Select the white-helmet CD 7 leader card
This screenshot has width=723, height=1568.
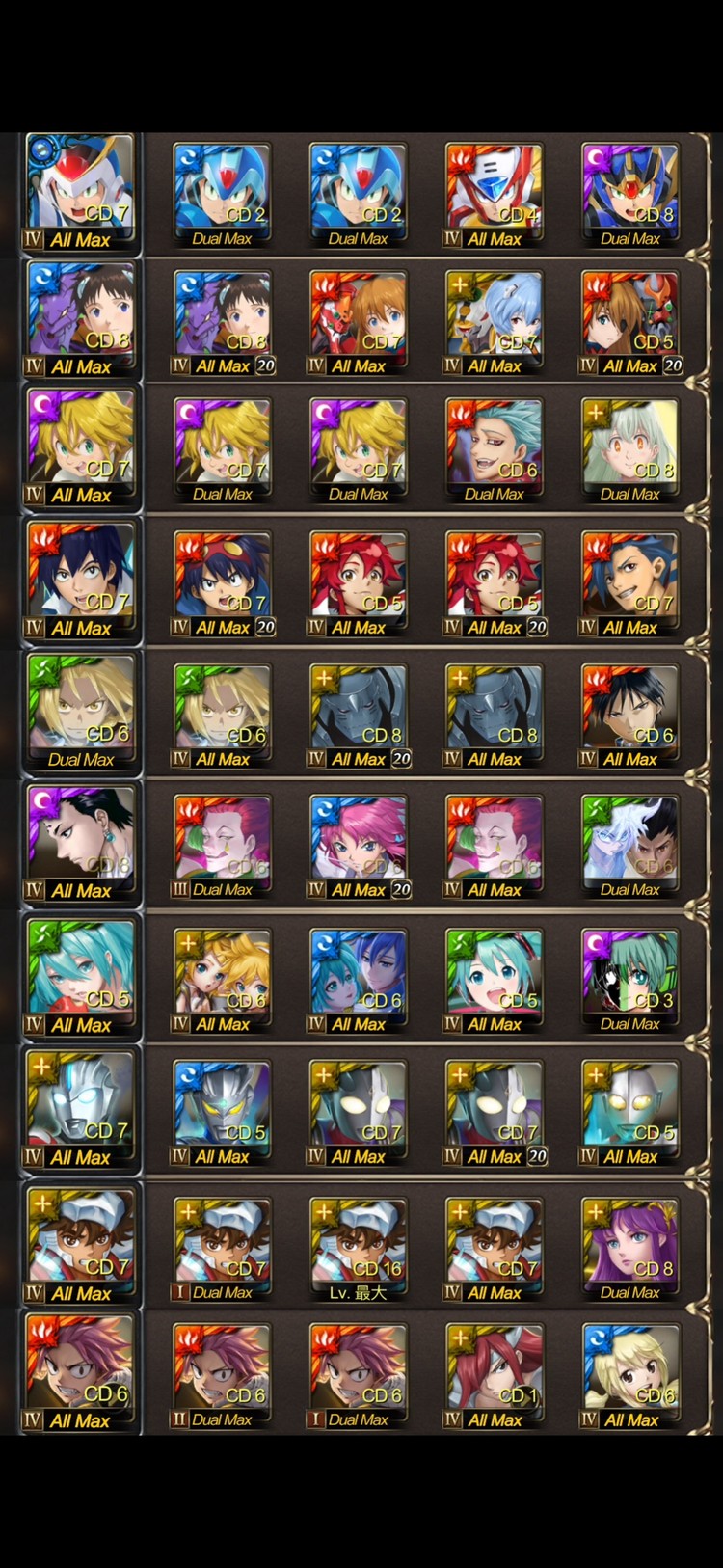[81, 190]
